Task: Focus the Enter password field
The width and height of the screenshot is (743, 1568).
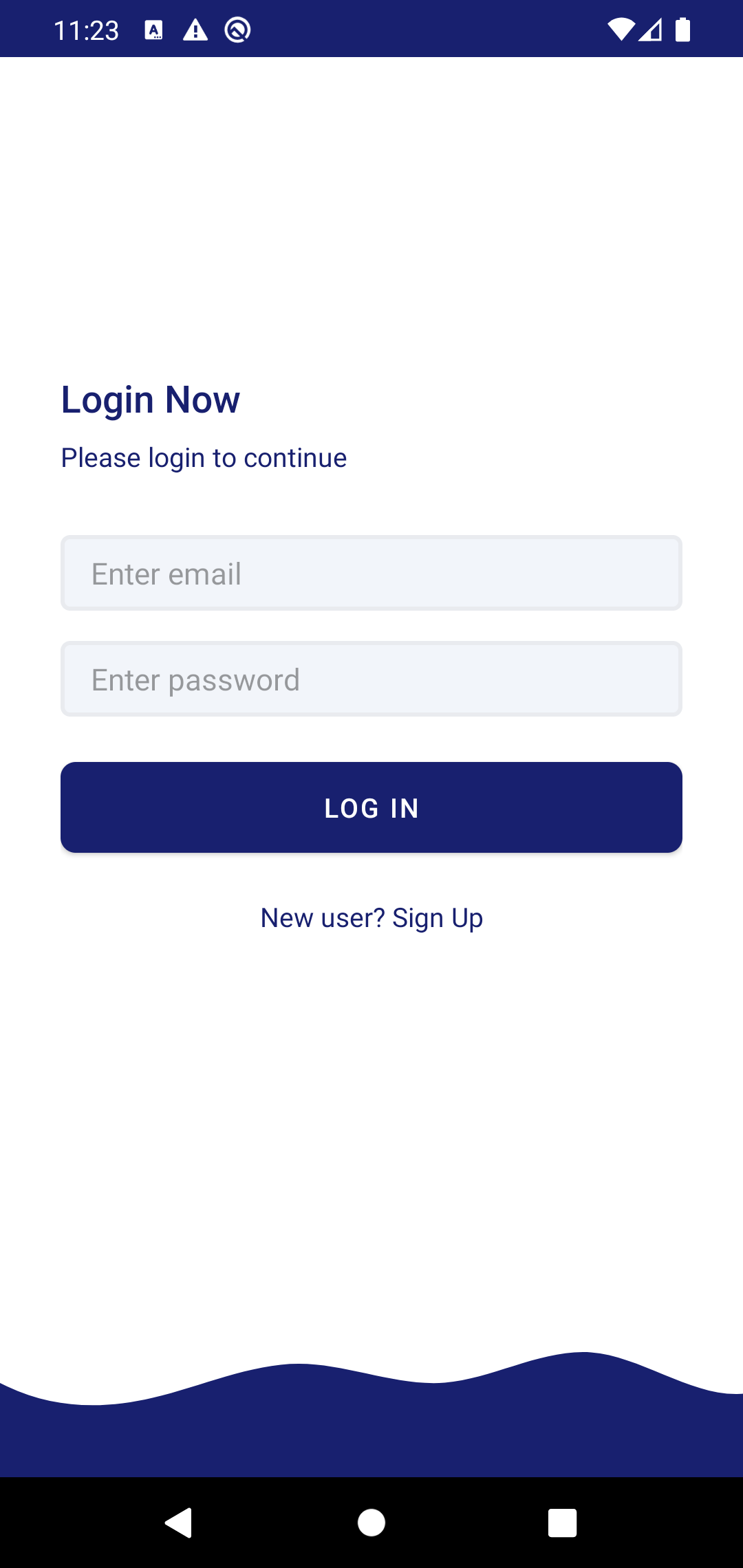Action: click(371, 679)
